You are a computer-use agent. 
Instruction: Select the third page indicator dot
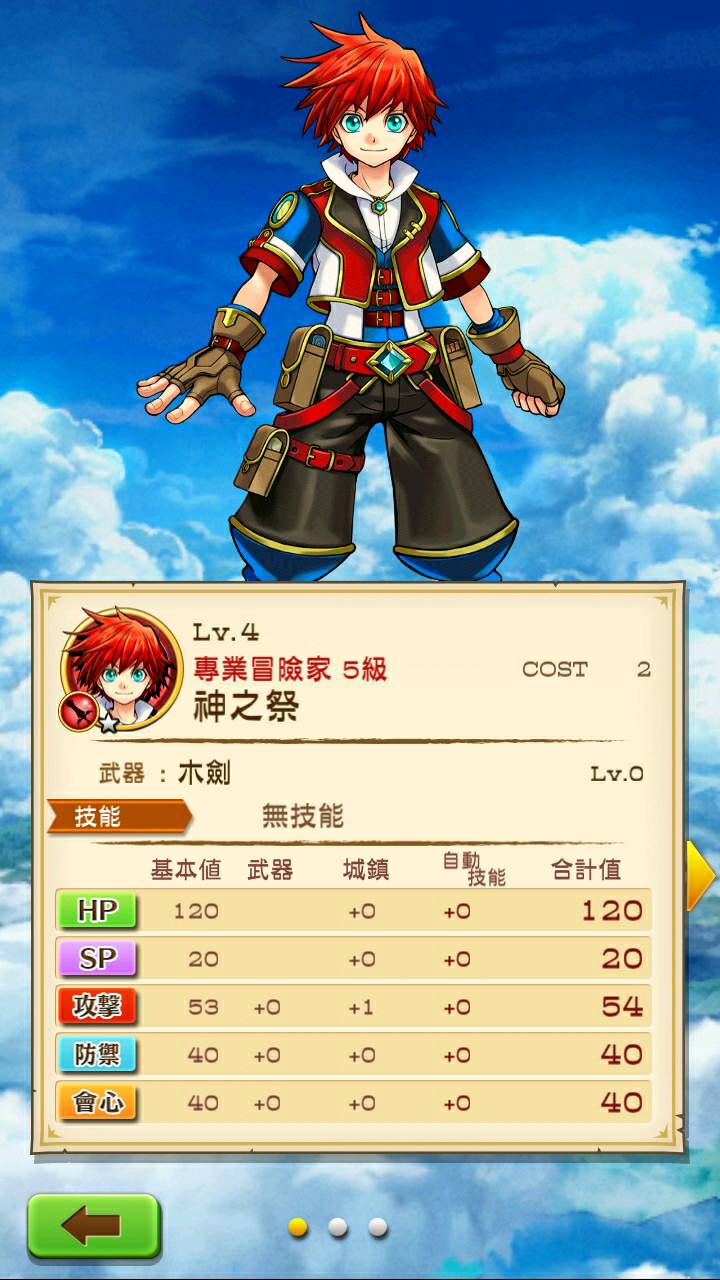(x=377, y=1227)
